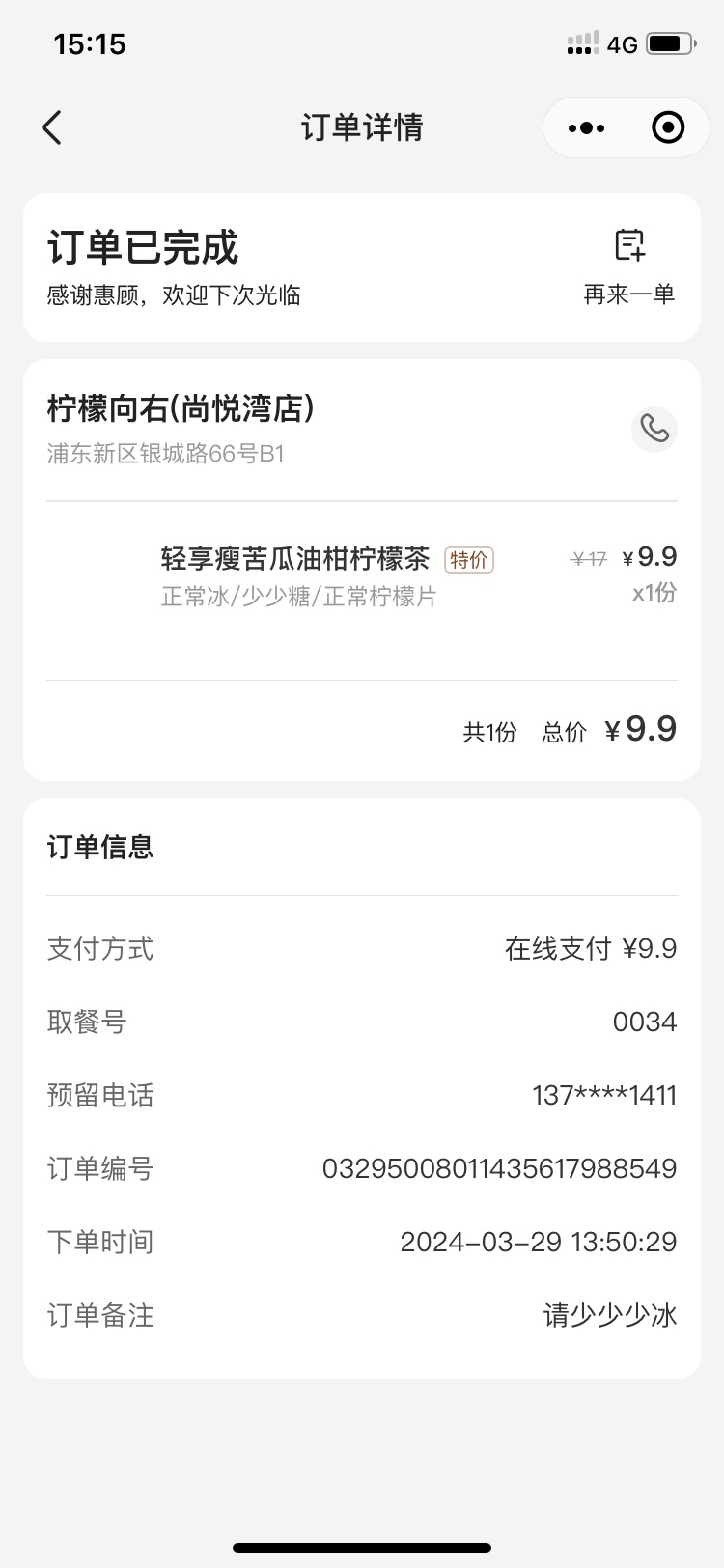Close the mini program via circle icon
This screenshot has width=724, height=1568.
pyautogui.click(x=668, y=127)
